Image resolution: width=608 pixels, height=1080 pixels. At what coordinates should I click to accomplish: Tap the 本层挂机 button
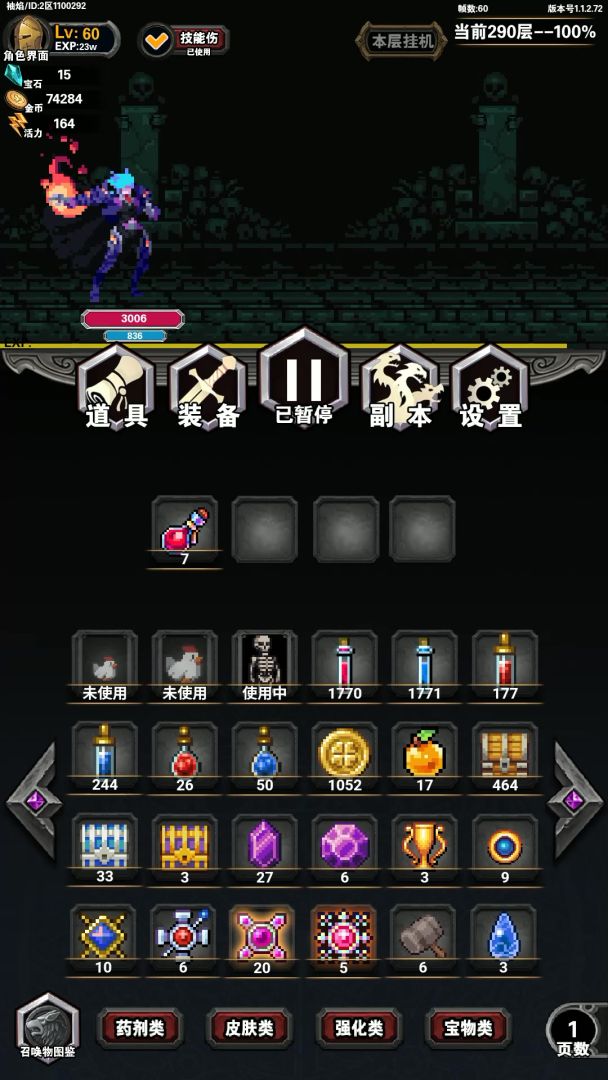(x=402, y=41)
